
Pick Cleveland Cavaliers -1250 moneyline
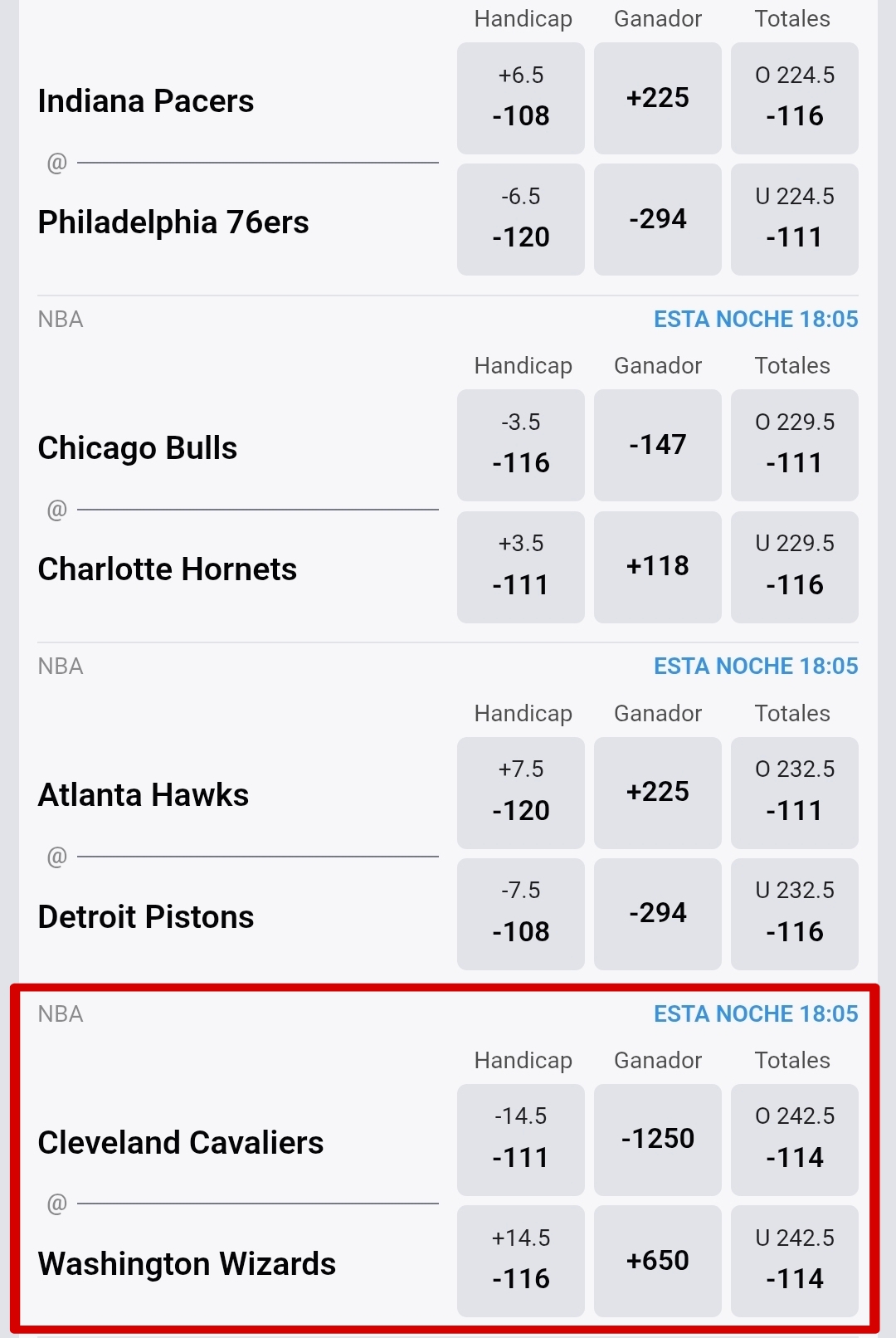point(657,1139)
